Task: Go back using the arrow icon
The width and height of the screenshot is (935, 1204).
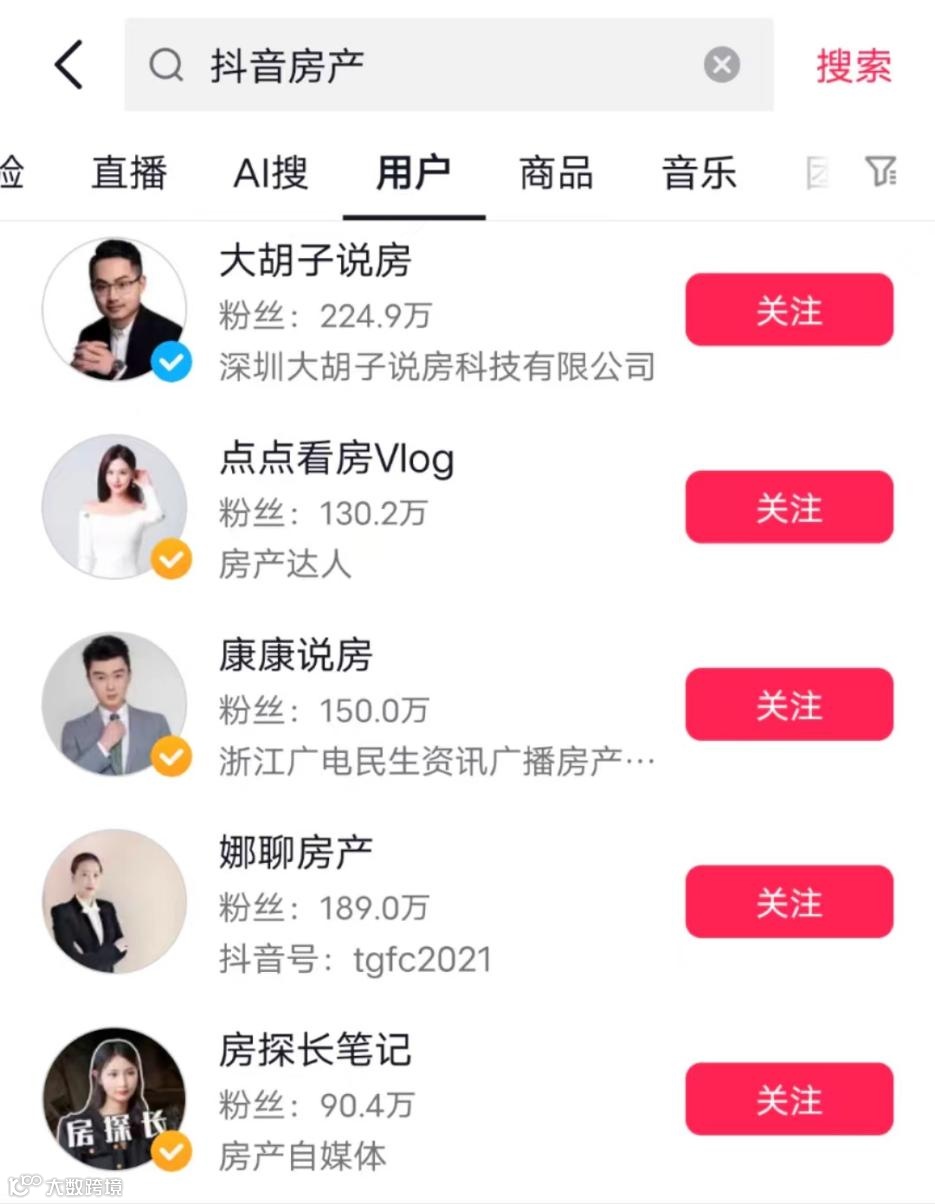Action: pos(68,66)
